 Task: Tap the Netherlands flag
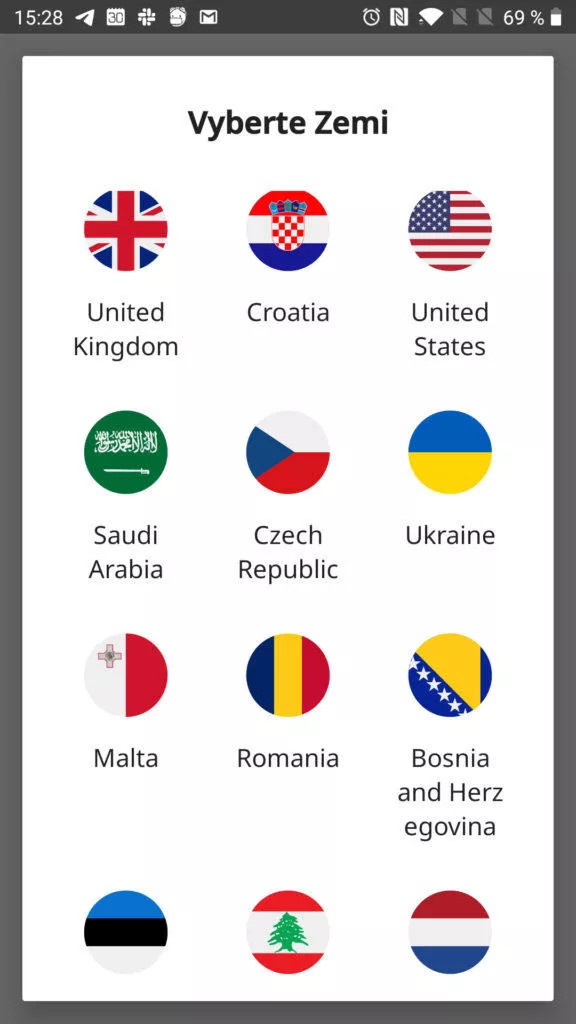[450, 932]
